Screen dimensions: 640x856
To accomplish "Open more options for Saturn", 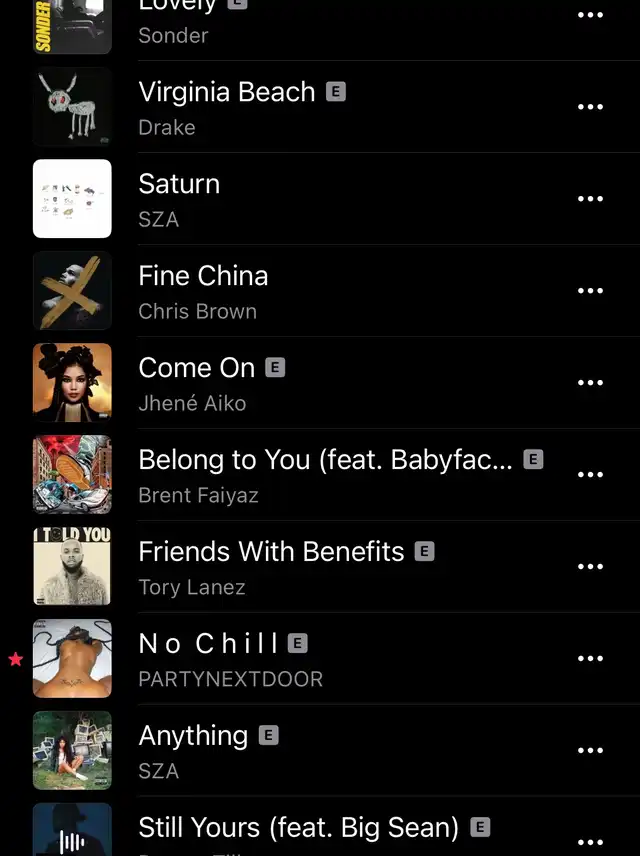I will (590, 199).
